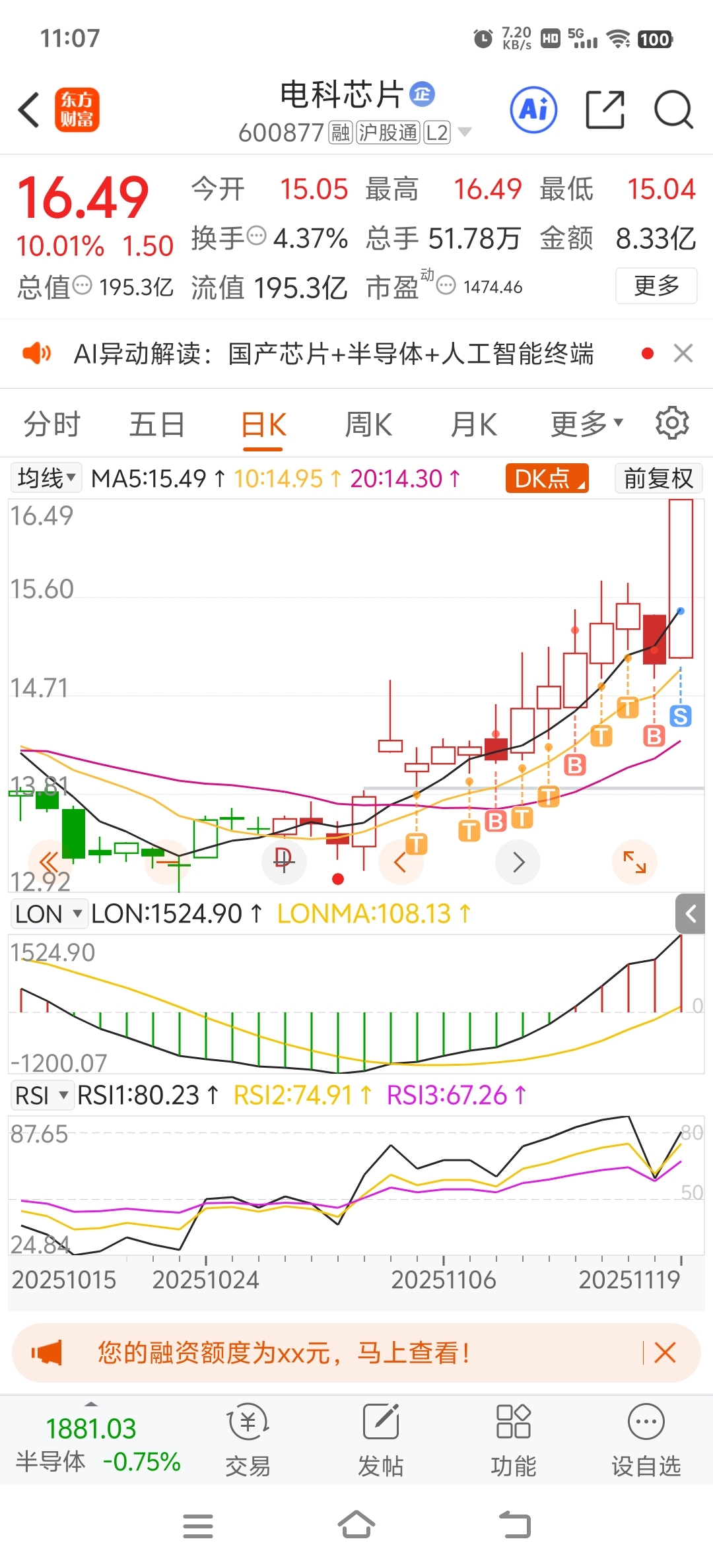
Task: Switch to the 五日 chart tab
Action: click(x=156, y=424)
